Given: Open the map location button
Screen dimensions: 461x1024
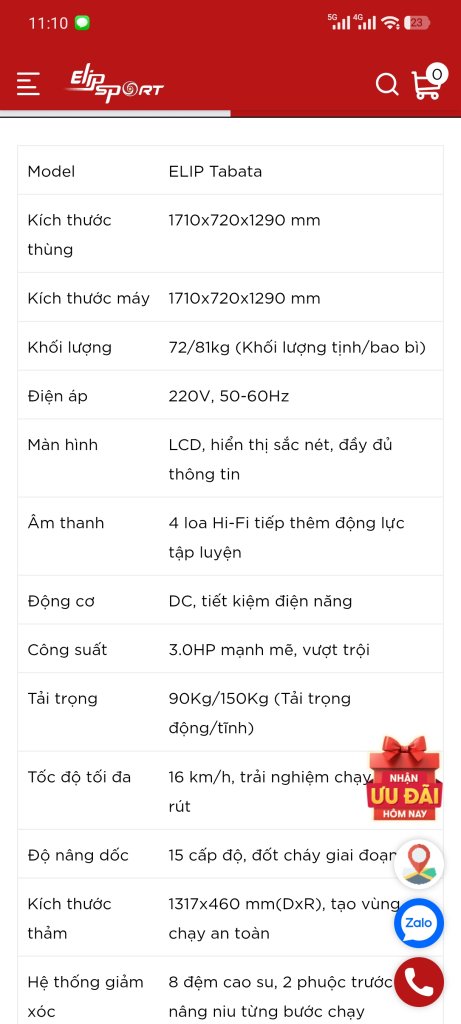Looking at the screenshot, I should point(419,864).
